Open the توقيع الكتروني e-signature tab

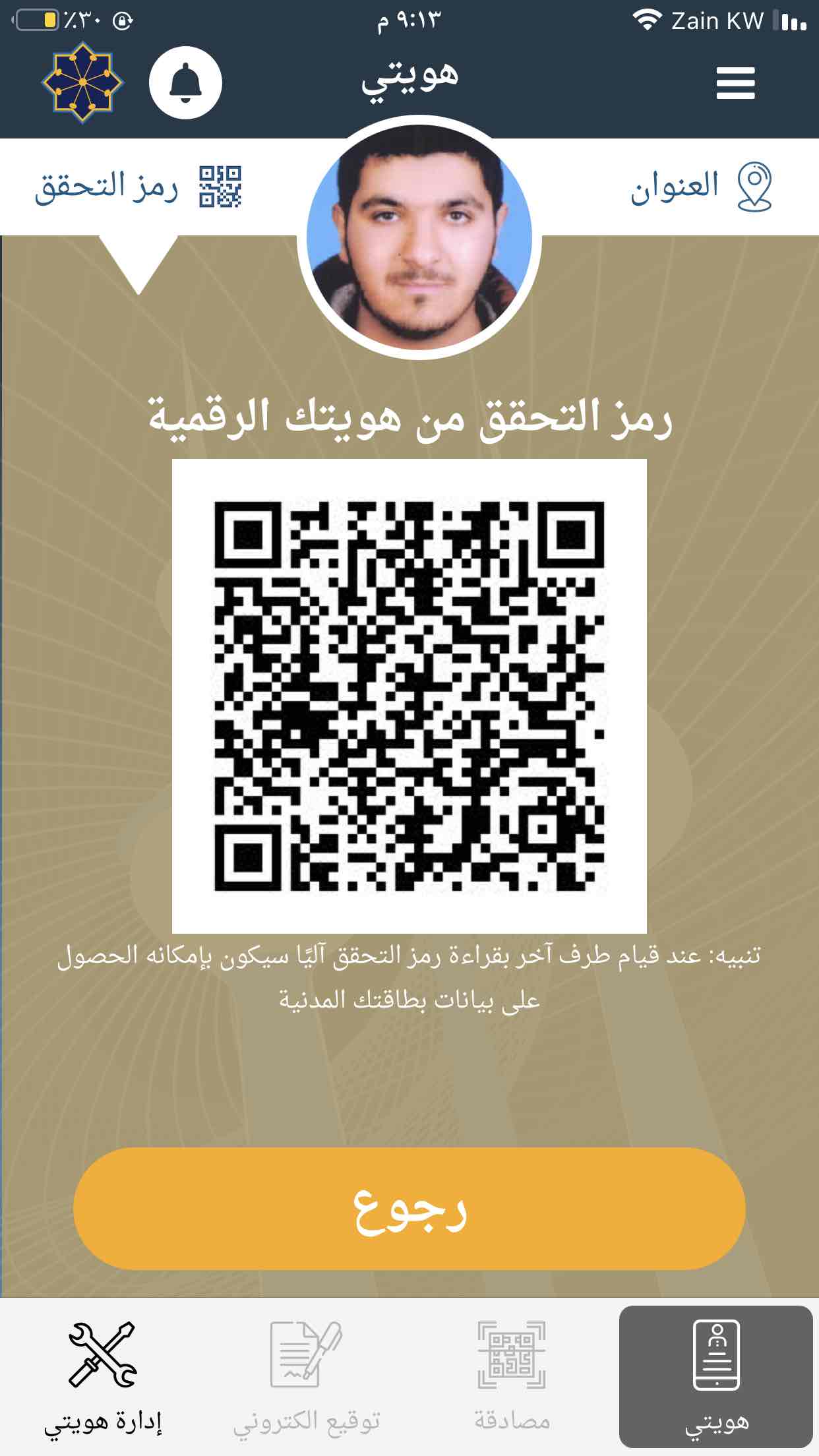[307, 1377]
